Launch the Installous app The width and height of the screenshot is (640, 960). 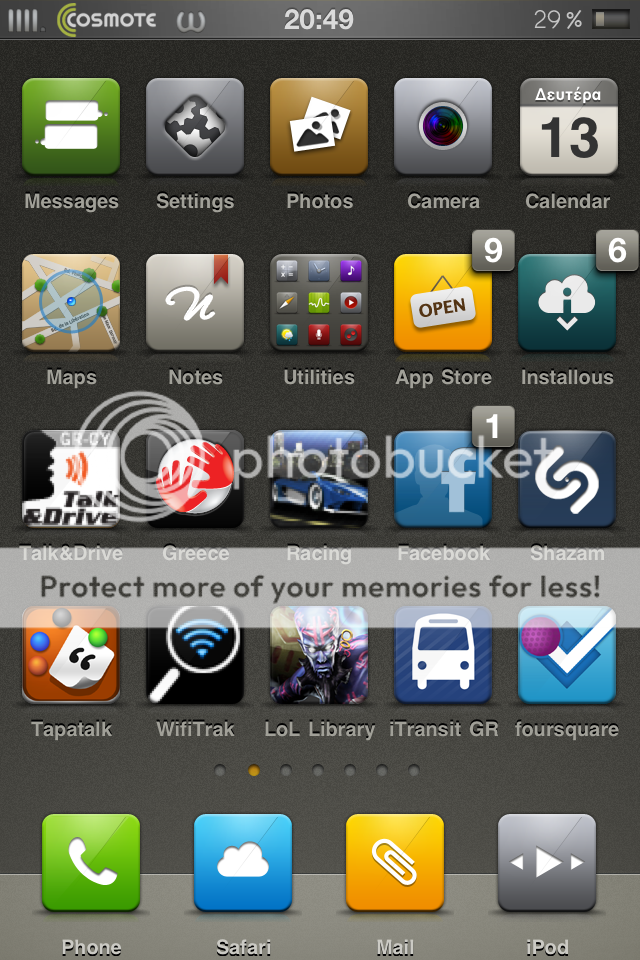(x=567, y=303)
